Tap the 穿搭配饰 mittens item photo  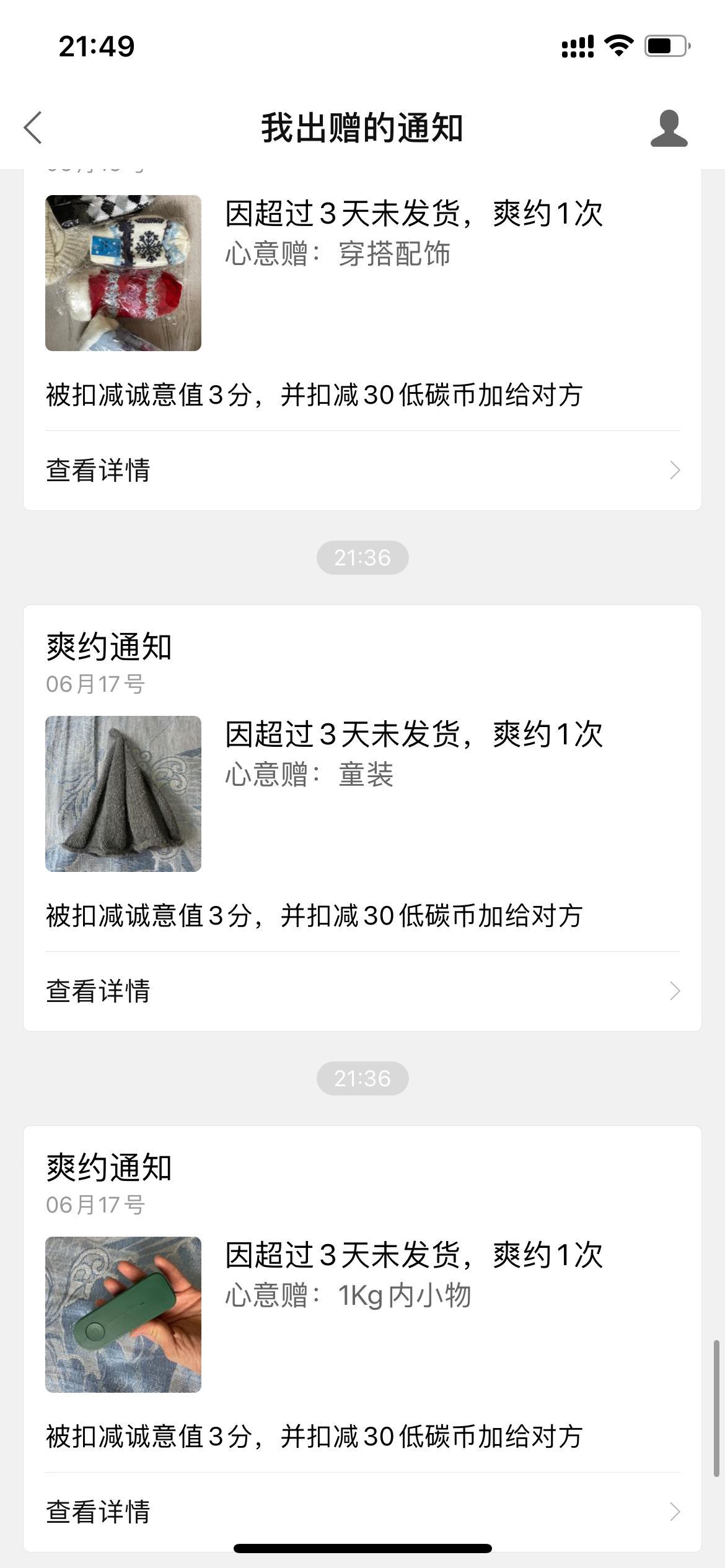coord(123,273)
